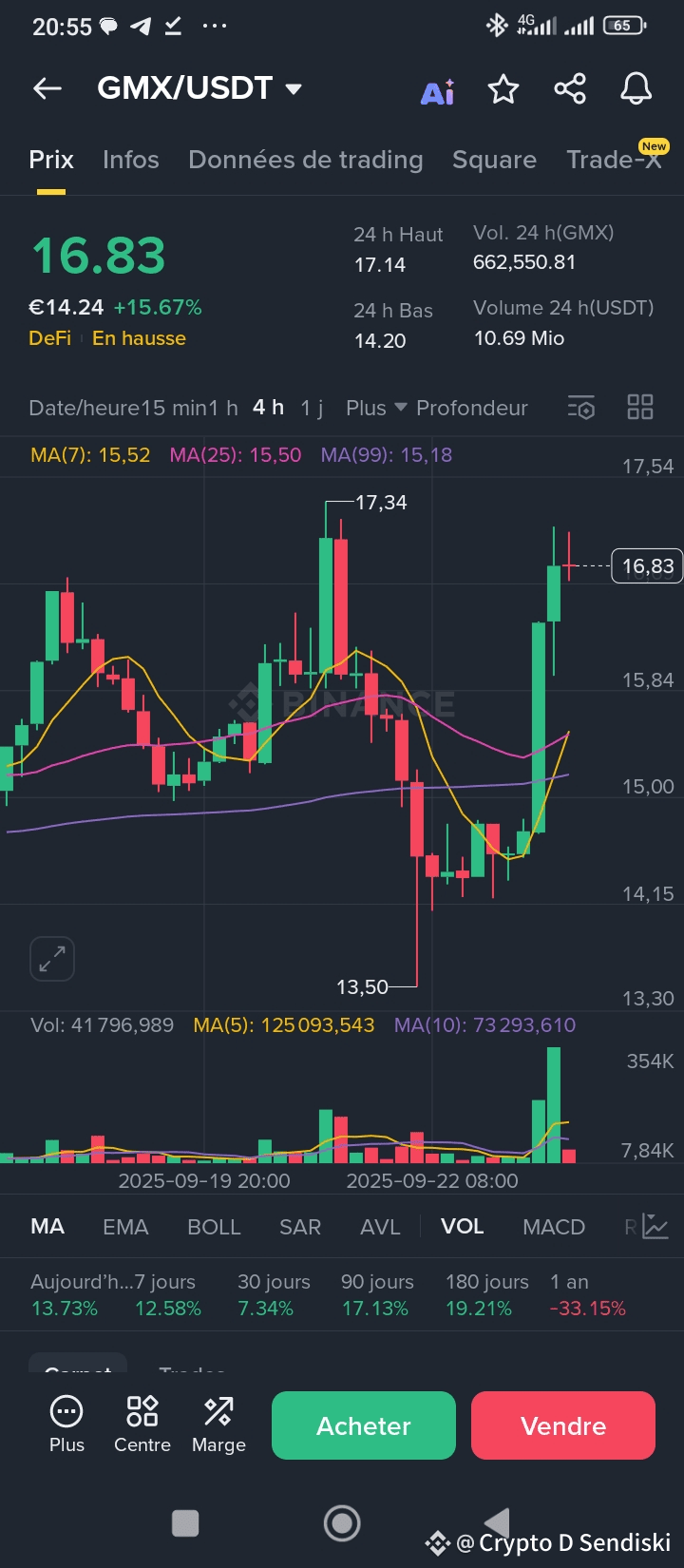This screenshot has width=684, height=1568.
Task: Share this trading pair
Action: coord(570,89)
